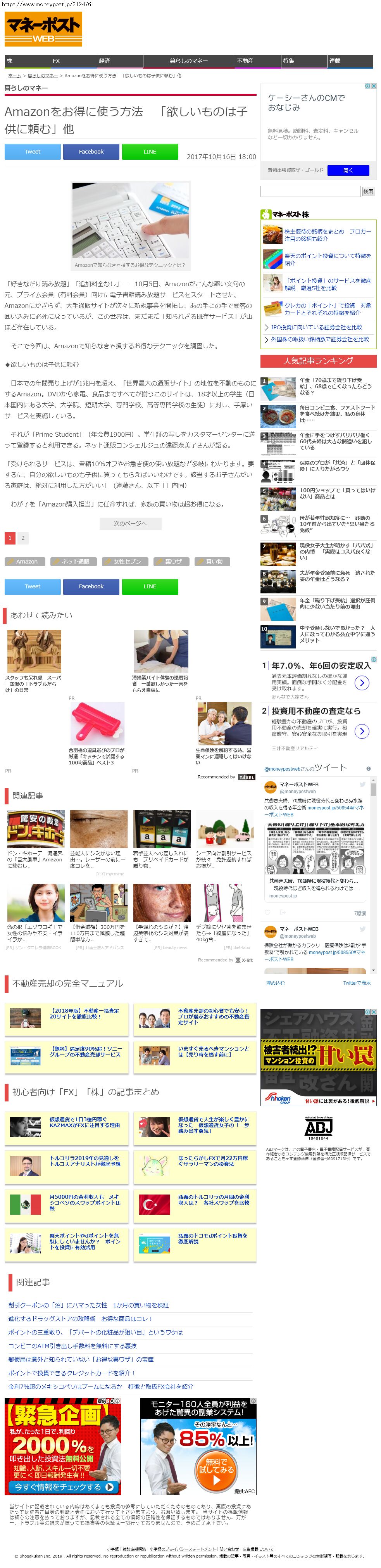
Task: Open page 2 of the article
Action: 22,538
